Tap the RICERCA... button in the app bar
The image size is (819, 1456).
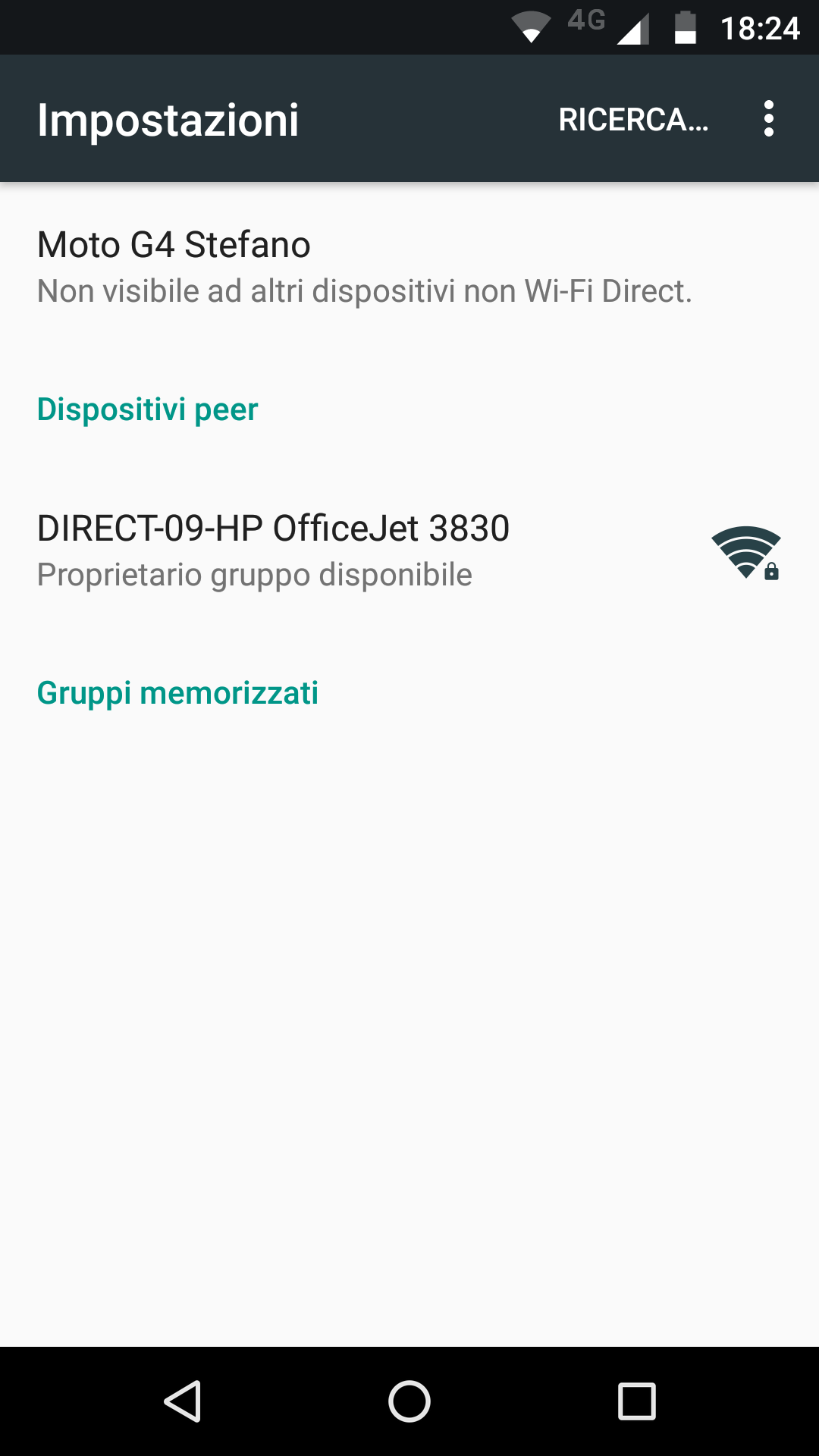tap(633, 119)
